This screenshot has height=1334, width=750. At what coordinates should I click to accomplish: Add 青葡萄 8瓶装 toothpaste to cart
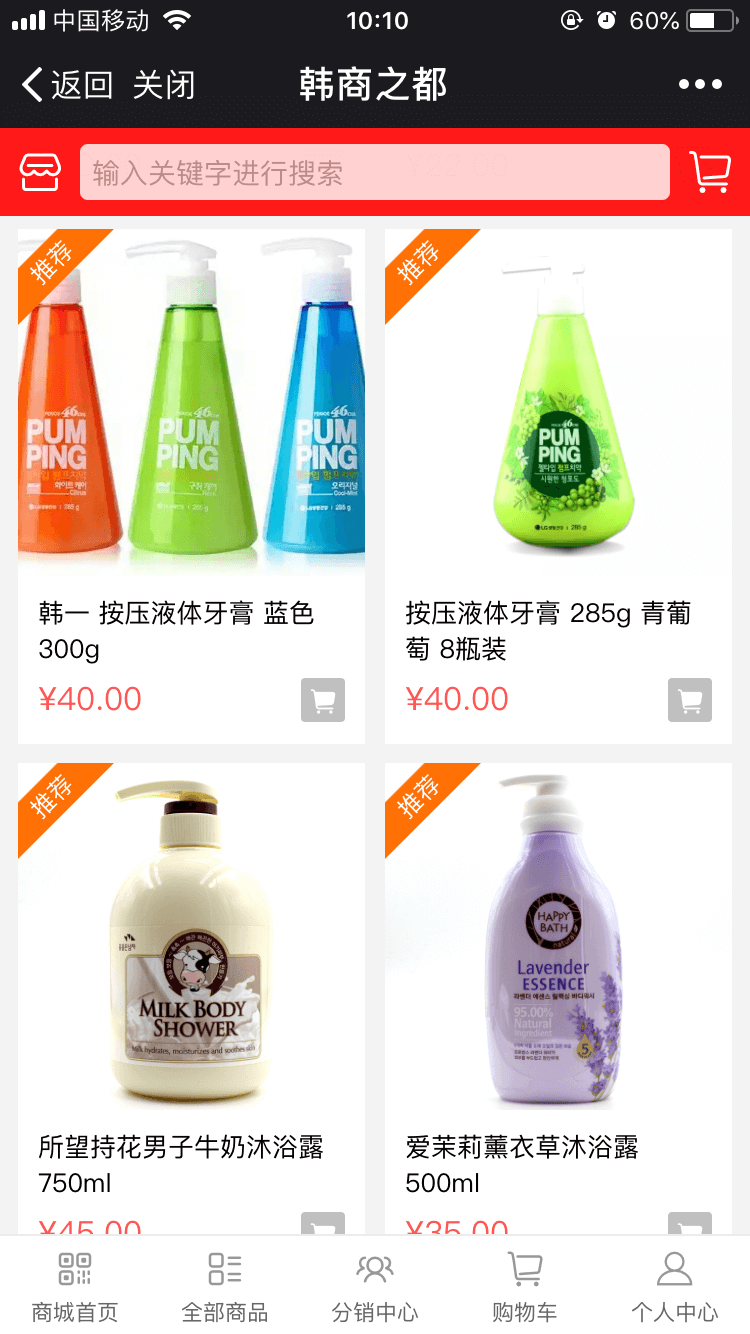point(689,700)
